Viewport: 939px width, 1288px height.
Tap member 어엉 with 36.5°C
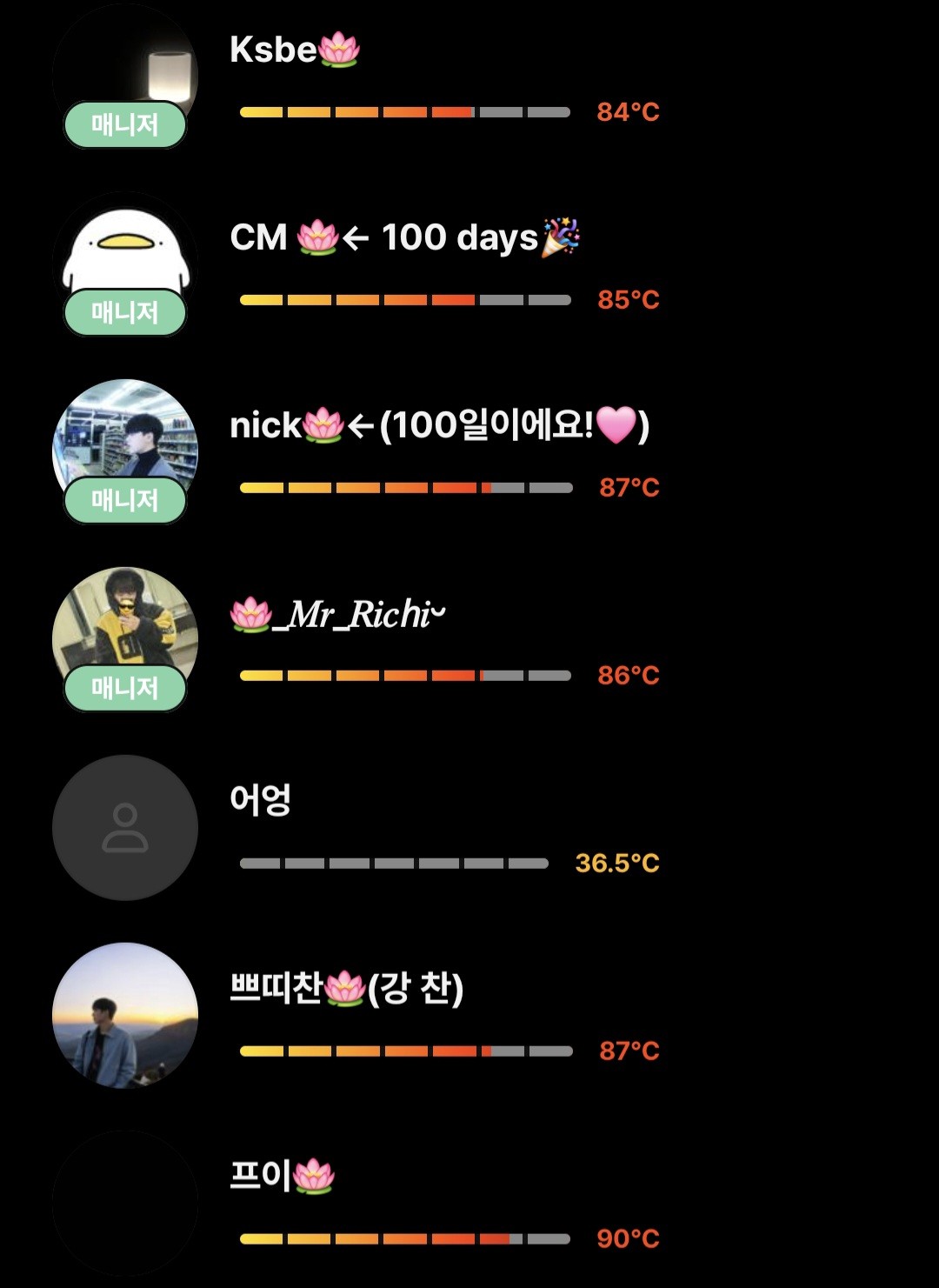(260, 800)
